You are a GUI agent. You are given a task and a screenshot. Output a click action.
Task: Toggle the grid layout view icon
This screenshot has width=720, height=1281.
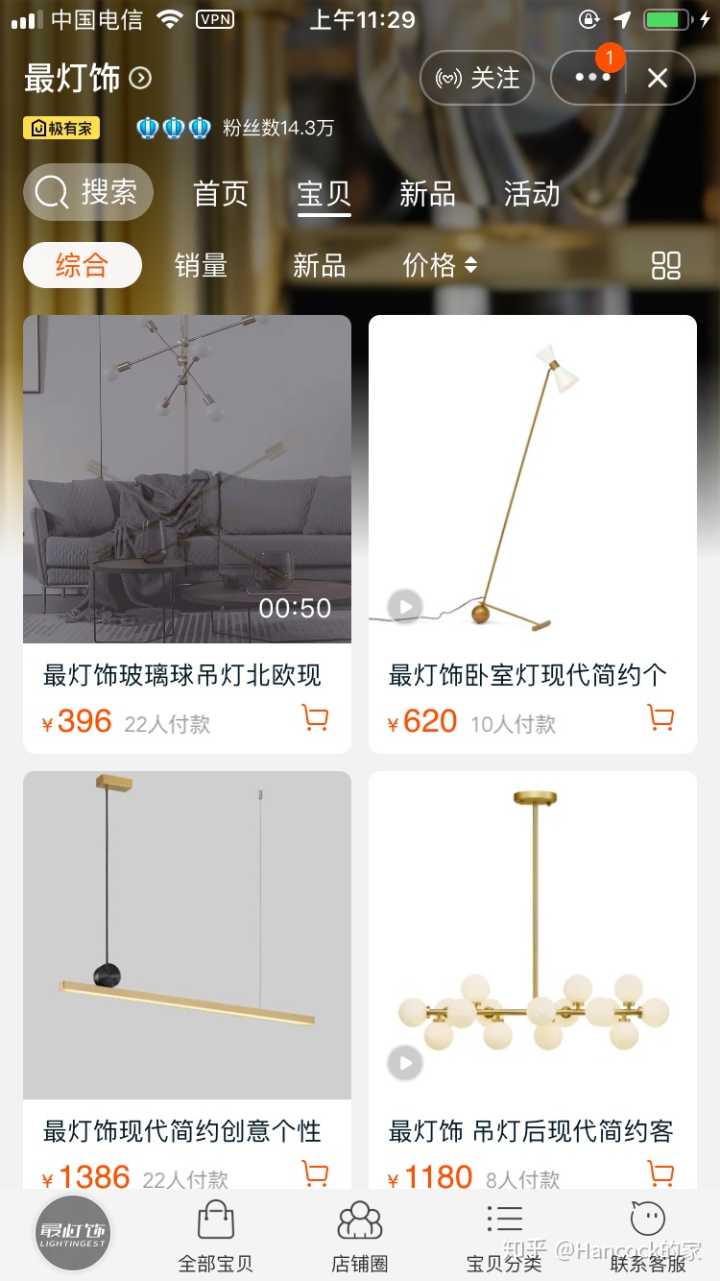665,265
